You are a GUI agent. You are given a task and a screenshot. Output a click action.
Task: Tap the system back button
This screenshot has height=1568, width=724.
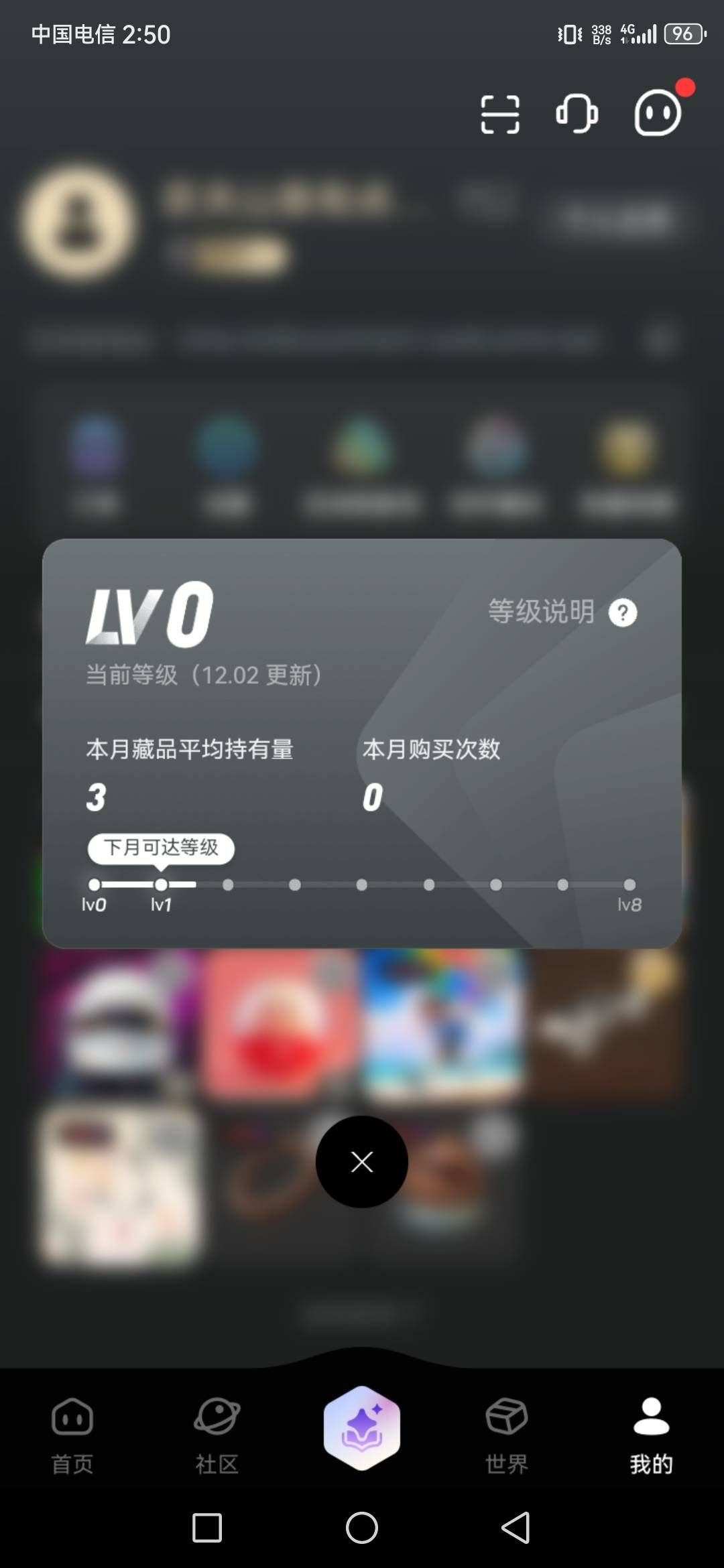[x=516, y=1528]
